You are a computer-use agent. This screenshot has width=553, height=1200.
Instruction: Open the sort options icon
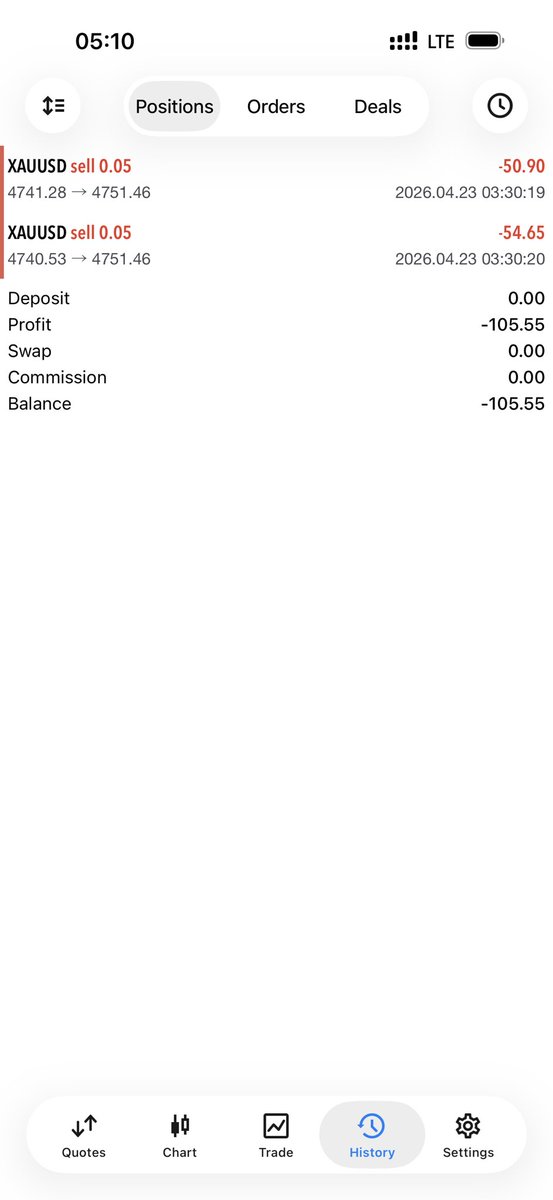coord(53,106)
